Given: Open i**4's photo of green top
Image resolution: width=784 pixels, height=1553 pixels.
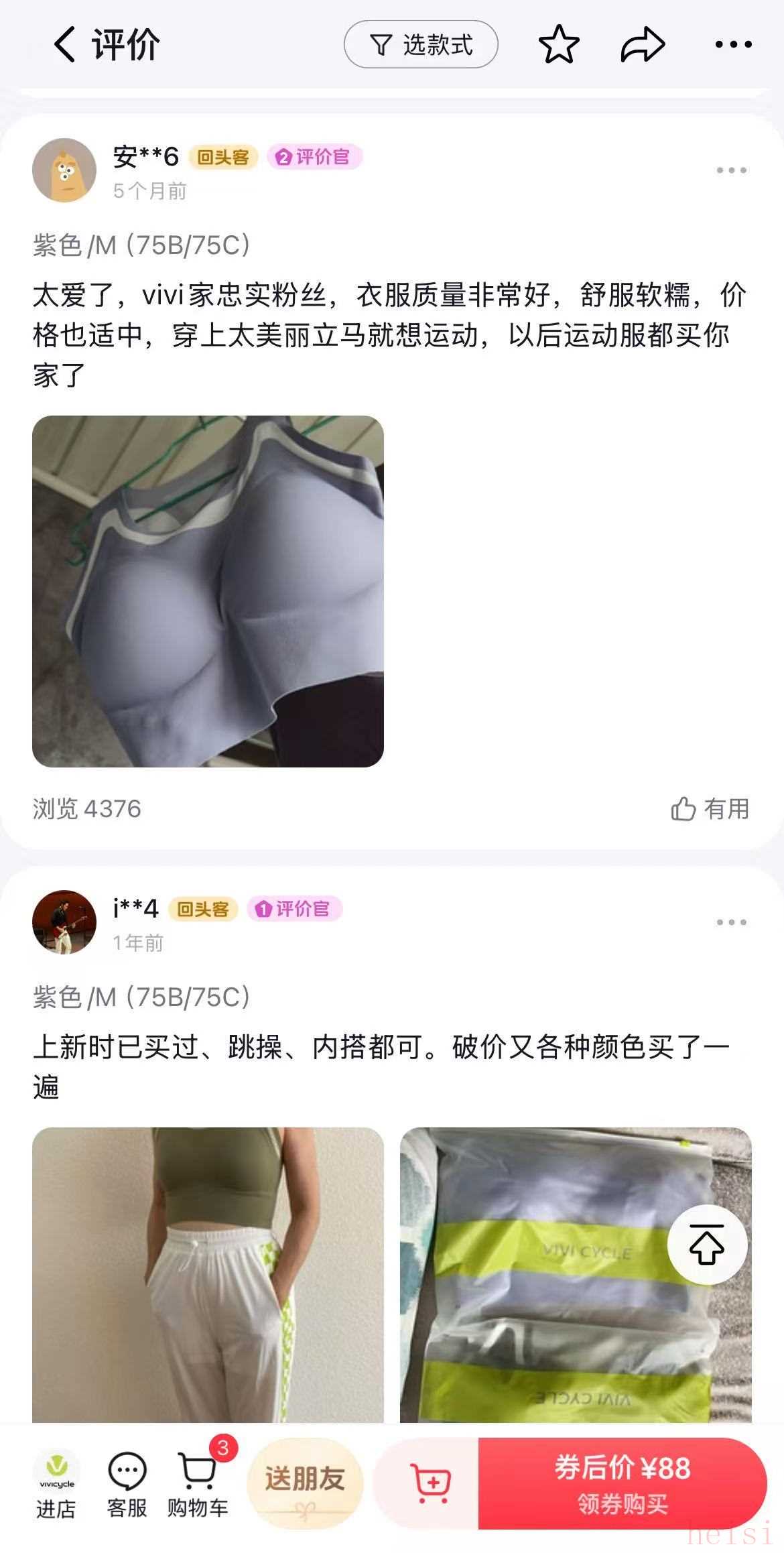Looking at the screenshot, I should pyautogui.click(x=208, y=1274).
